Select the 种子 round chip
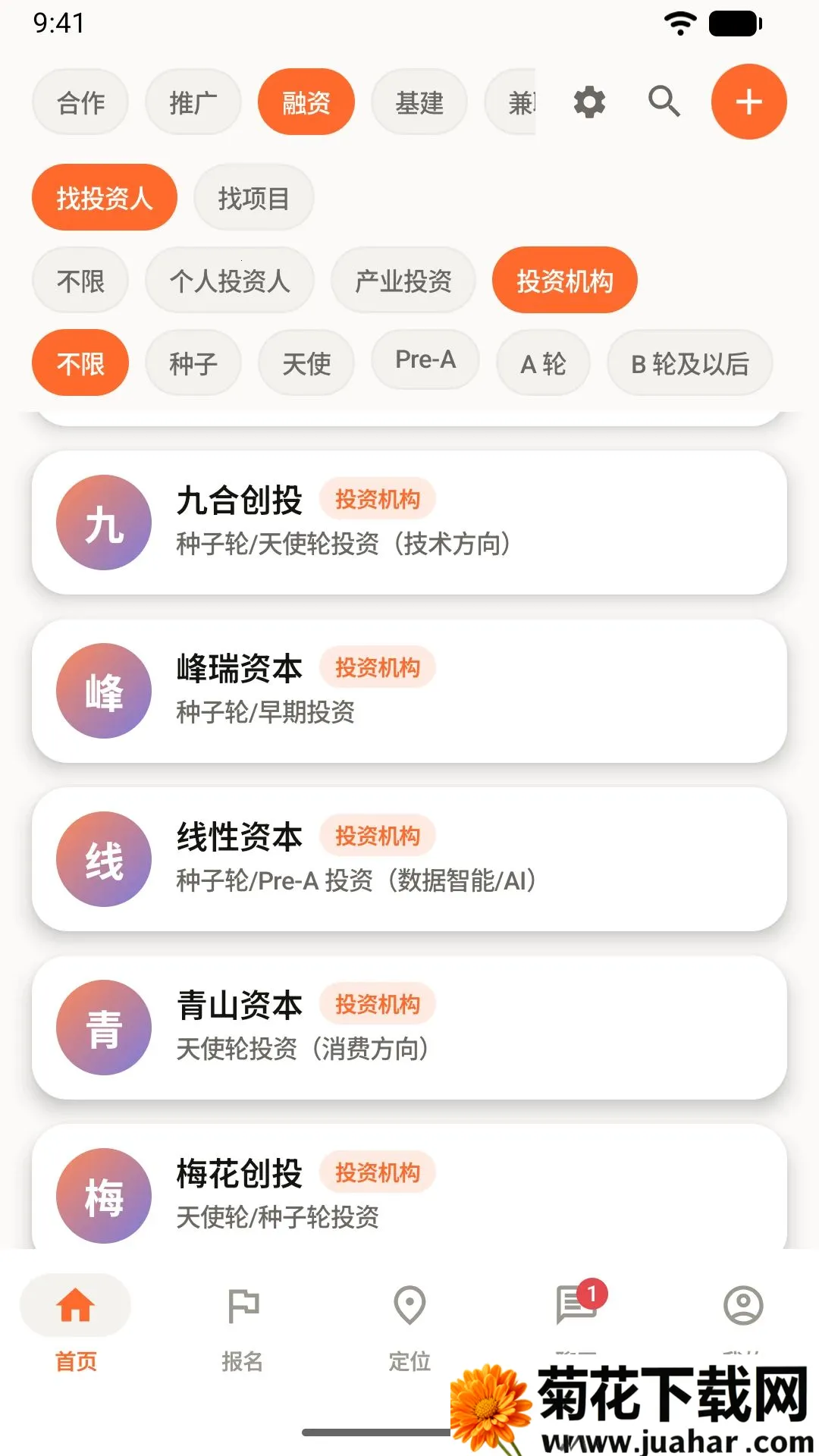This screenshot has height=1456, width=819. tap(193, 363)
